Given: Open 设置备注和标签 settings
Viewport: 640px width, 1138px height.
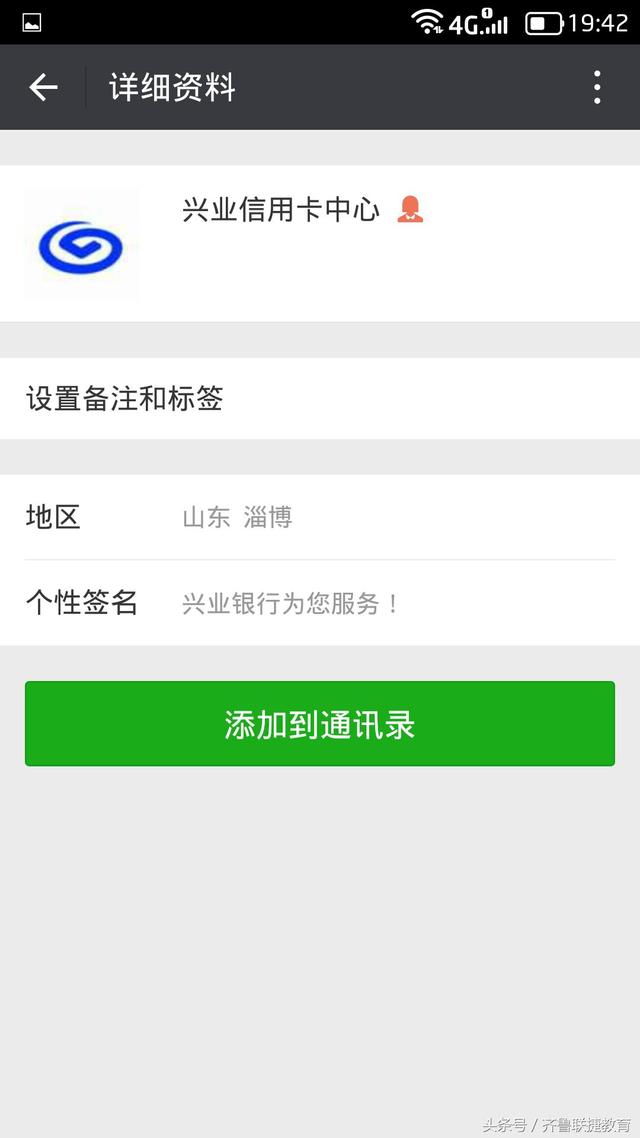Looking at the screenshot, I should [x=320, y=399].
